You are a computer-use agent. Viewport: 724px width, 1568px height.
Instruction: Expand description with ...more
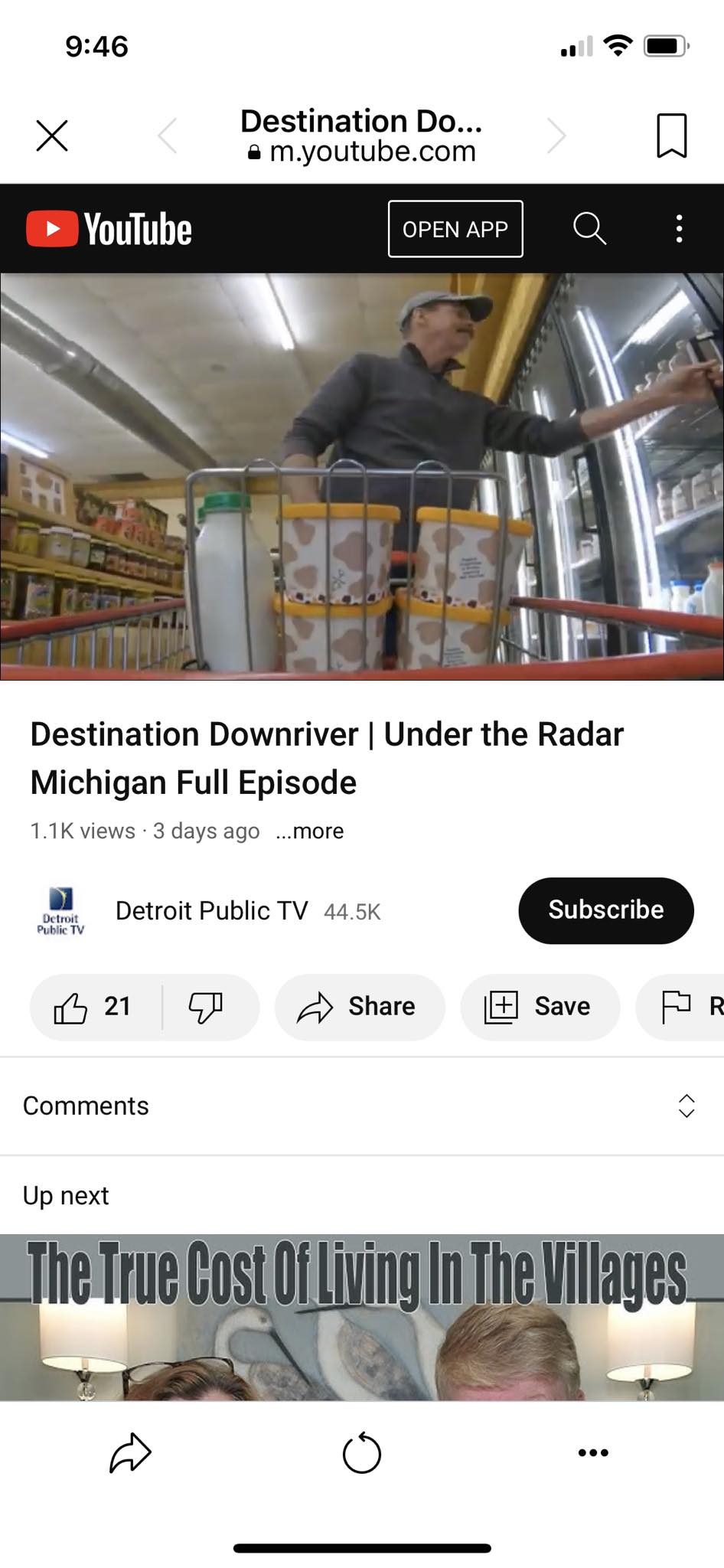coord(310,831)
